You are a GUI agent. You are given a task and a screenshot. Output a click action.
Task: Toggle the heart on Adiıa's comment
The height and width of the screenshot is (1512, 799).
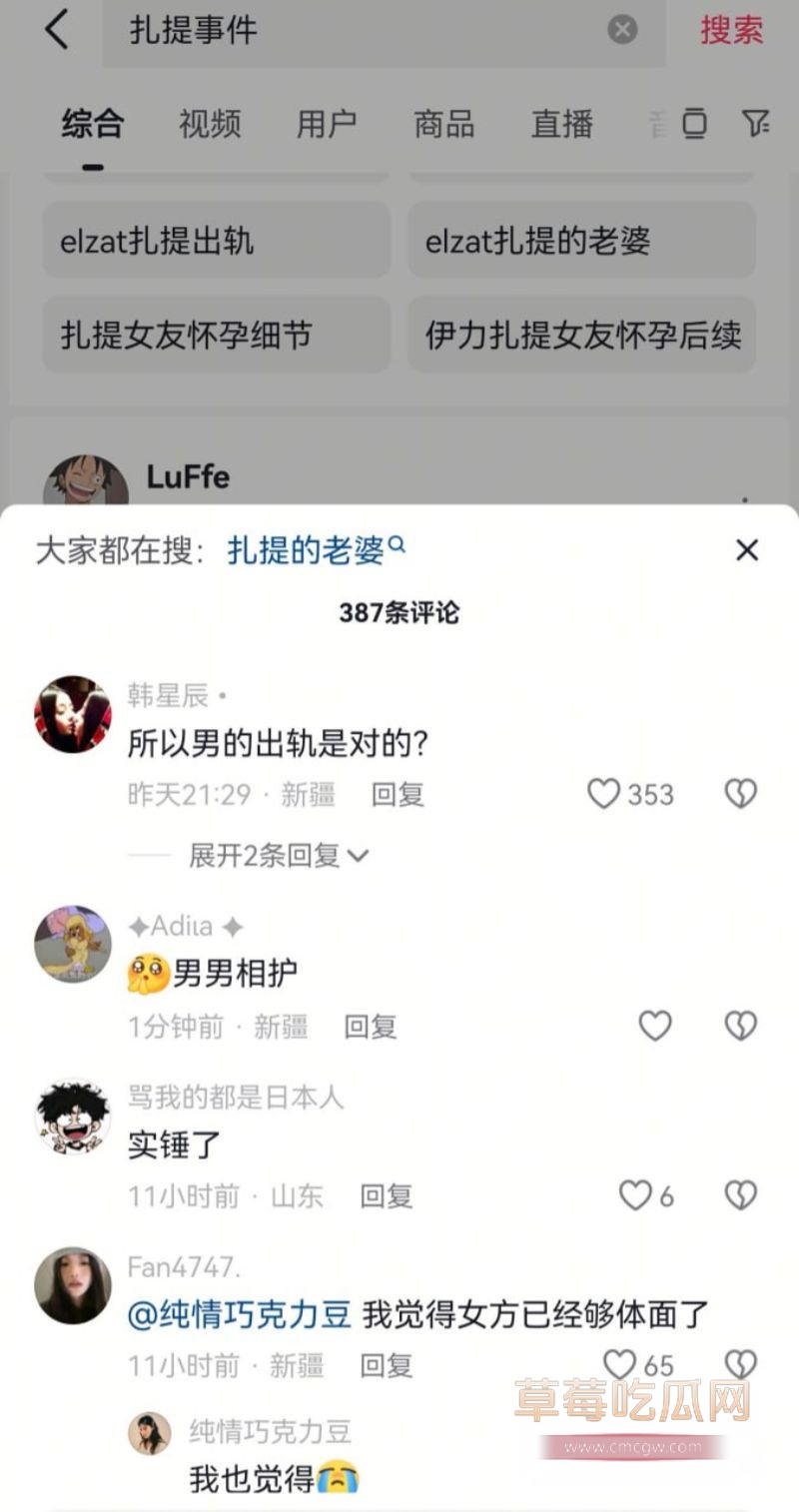(655, 1025)
